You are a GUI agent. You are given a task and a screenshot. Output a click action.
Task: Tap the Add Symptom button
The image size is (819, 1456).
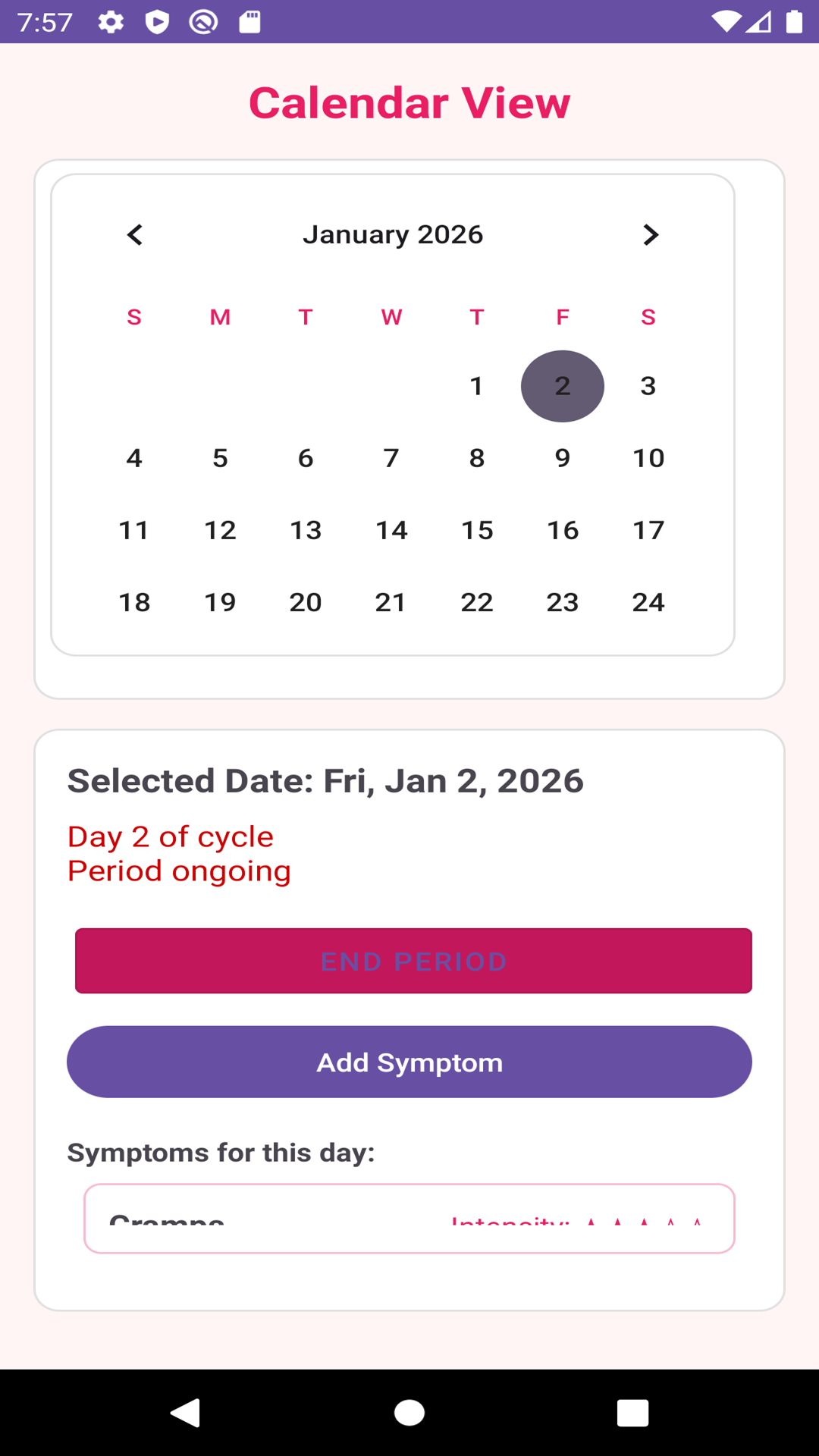click(x=409, y=1062)
